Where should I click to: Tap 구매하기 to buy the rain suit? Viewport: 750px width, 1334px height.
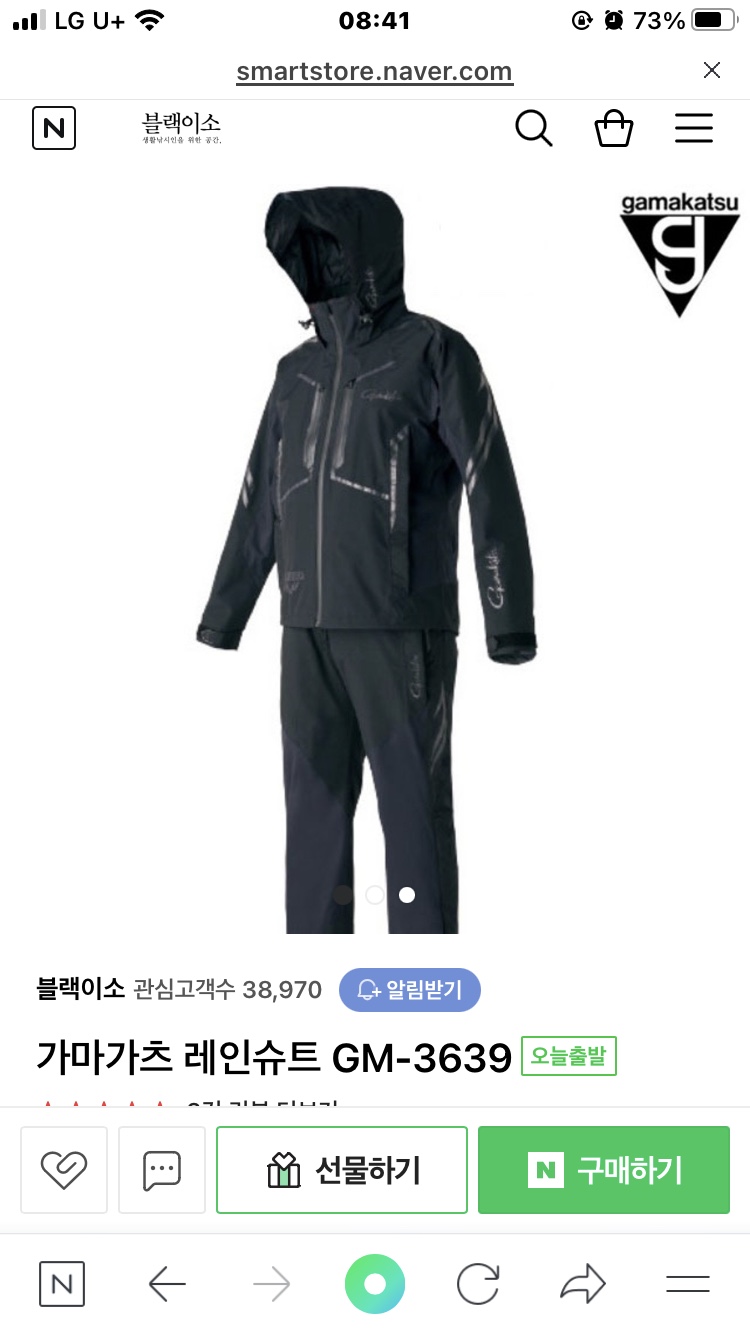pyautogui.click(x=604, y=1169)
